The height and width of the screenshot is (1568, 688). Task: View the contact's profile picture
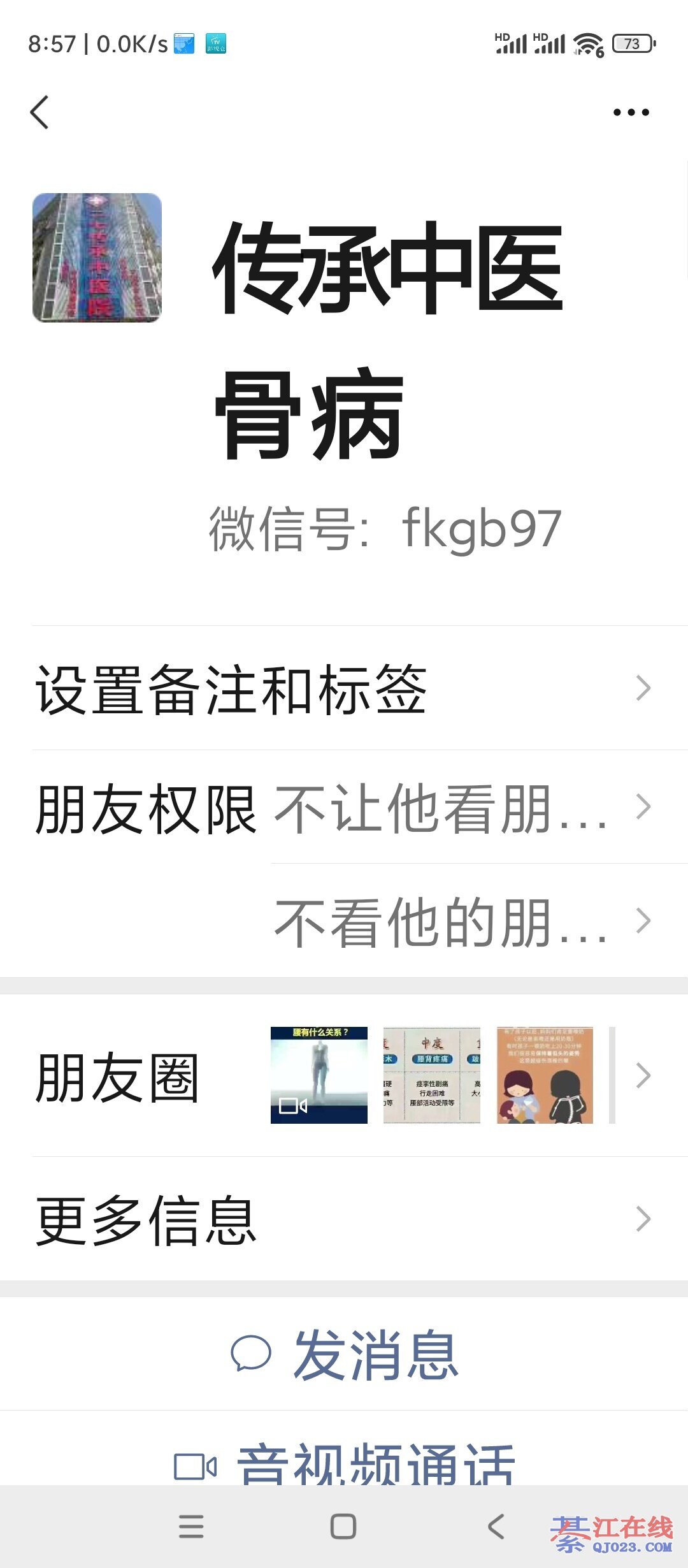tap(97, 258)
